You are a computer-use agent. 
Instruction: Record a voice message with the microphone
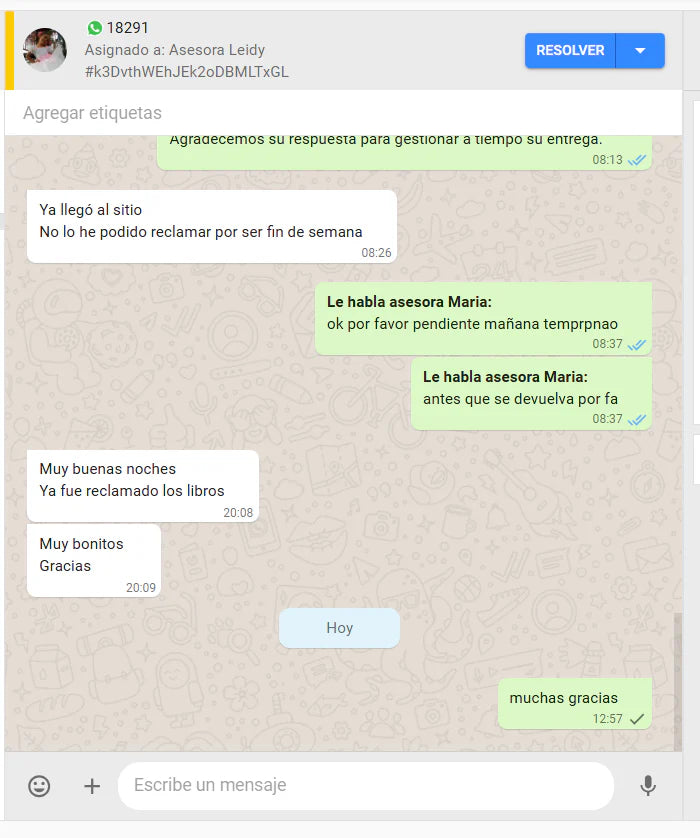click(648, 786)
